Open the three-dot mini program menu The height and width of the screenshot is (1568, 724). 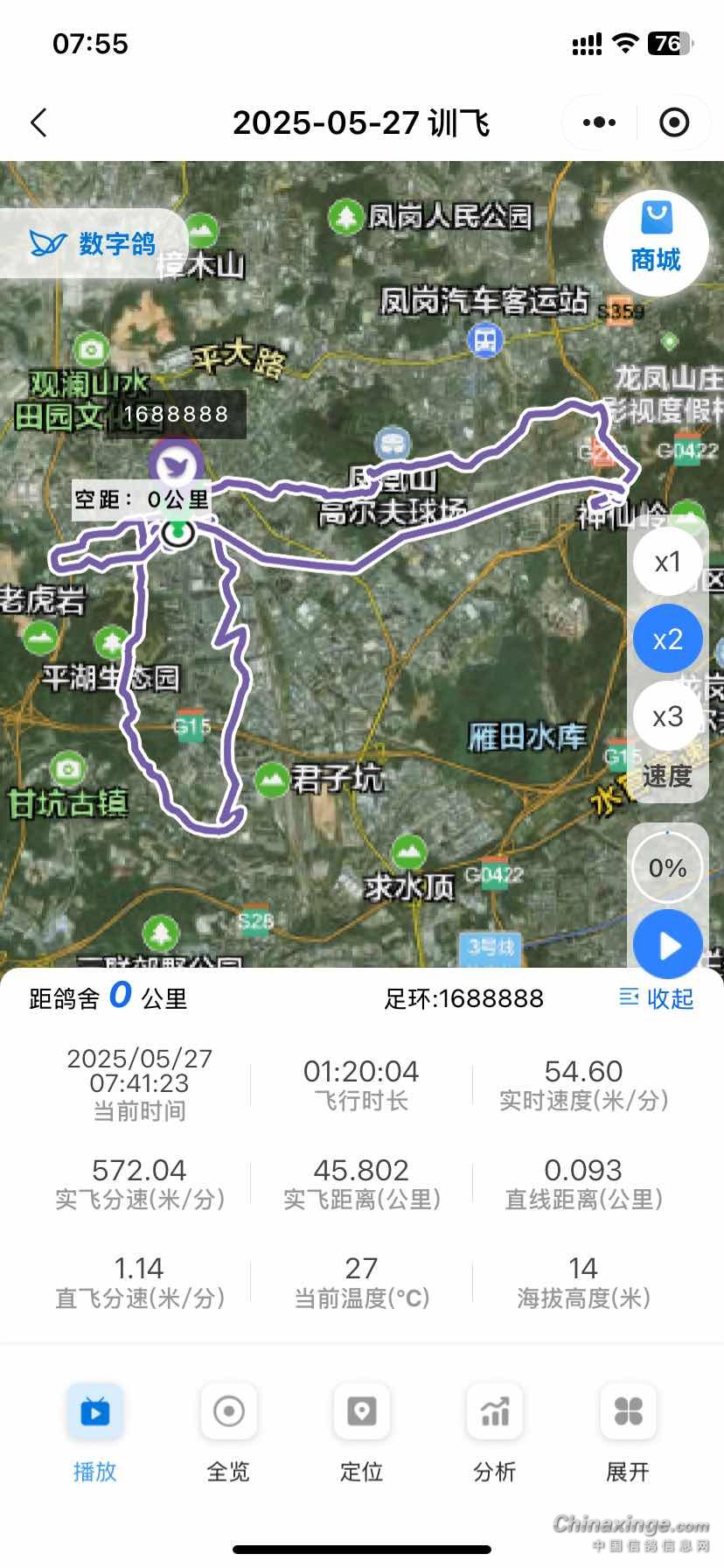[x=599, y=122]
